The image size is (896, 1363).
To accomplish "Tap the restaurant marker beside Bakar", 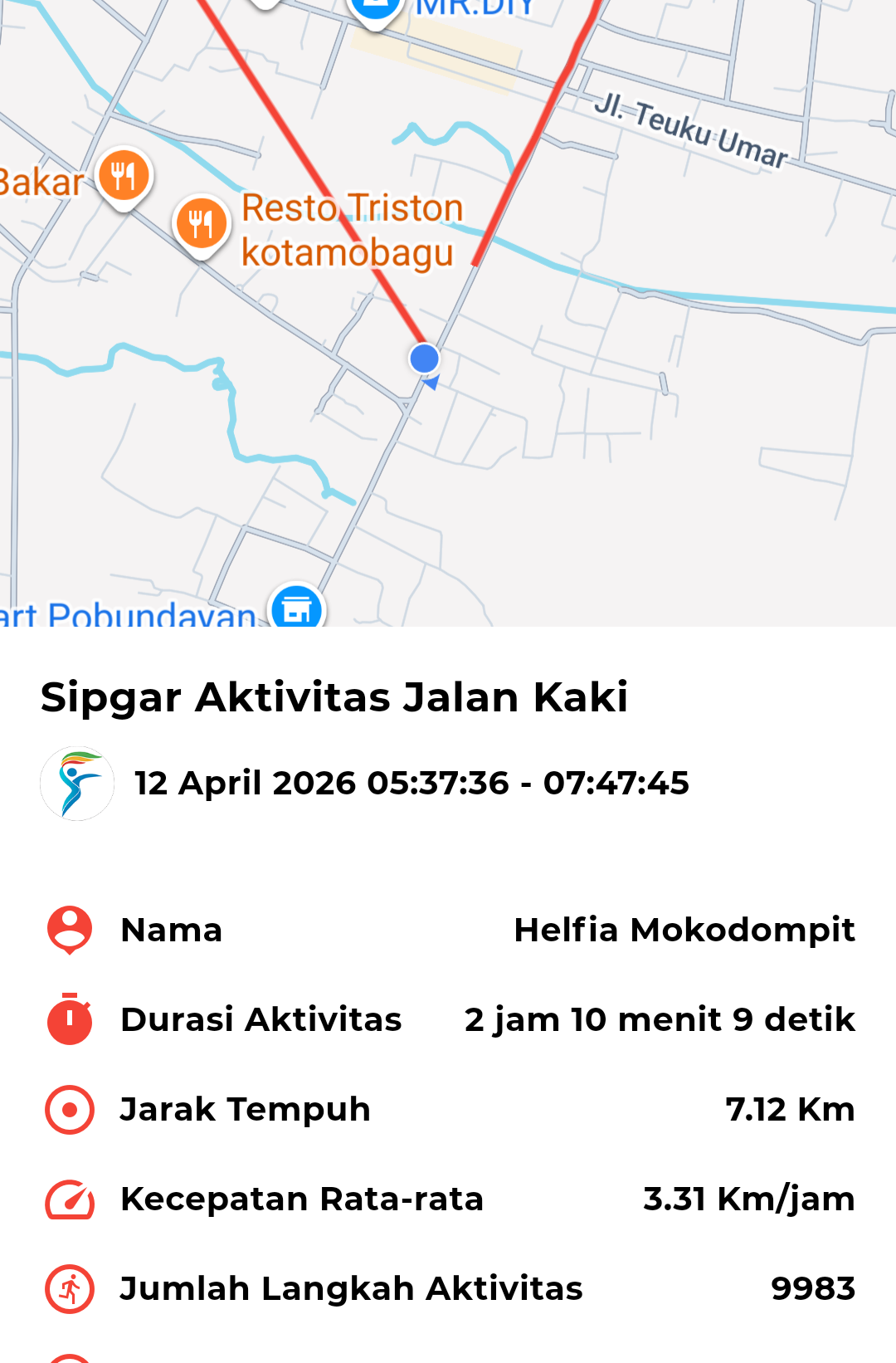I will pyautogui.click(x=124, y=176).
